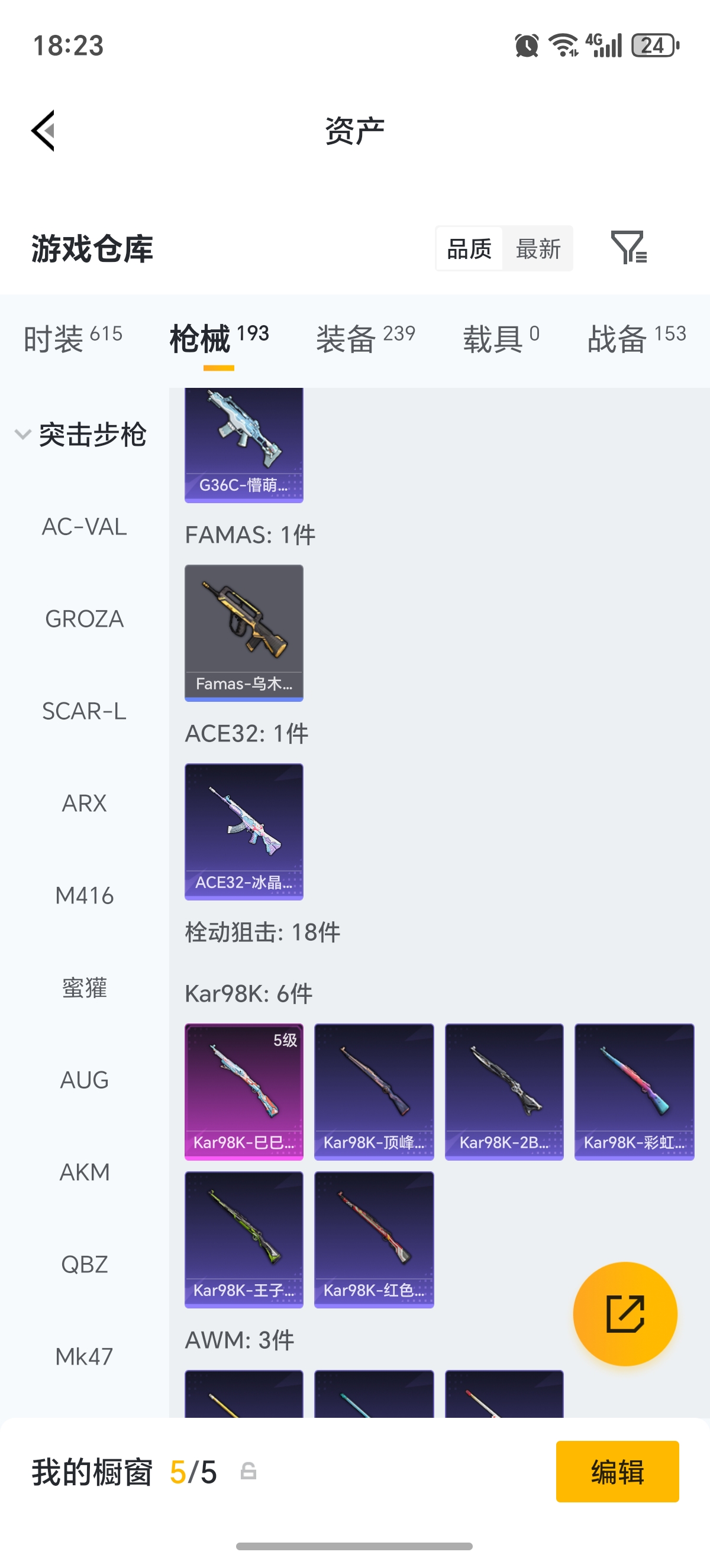Jump to the M416 section
The width and height of the screenshot is (710, 1568).
tap(85, 895)
